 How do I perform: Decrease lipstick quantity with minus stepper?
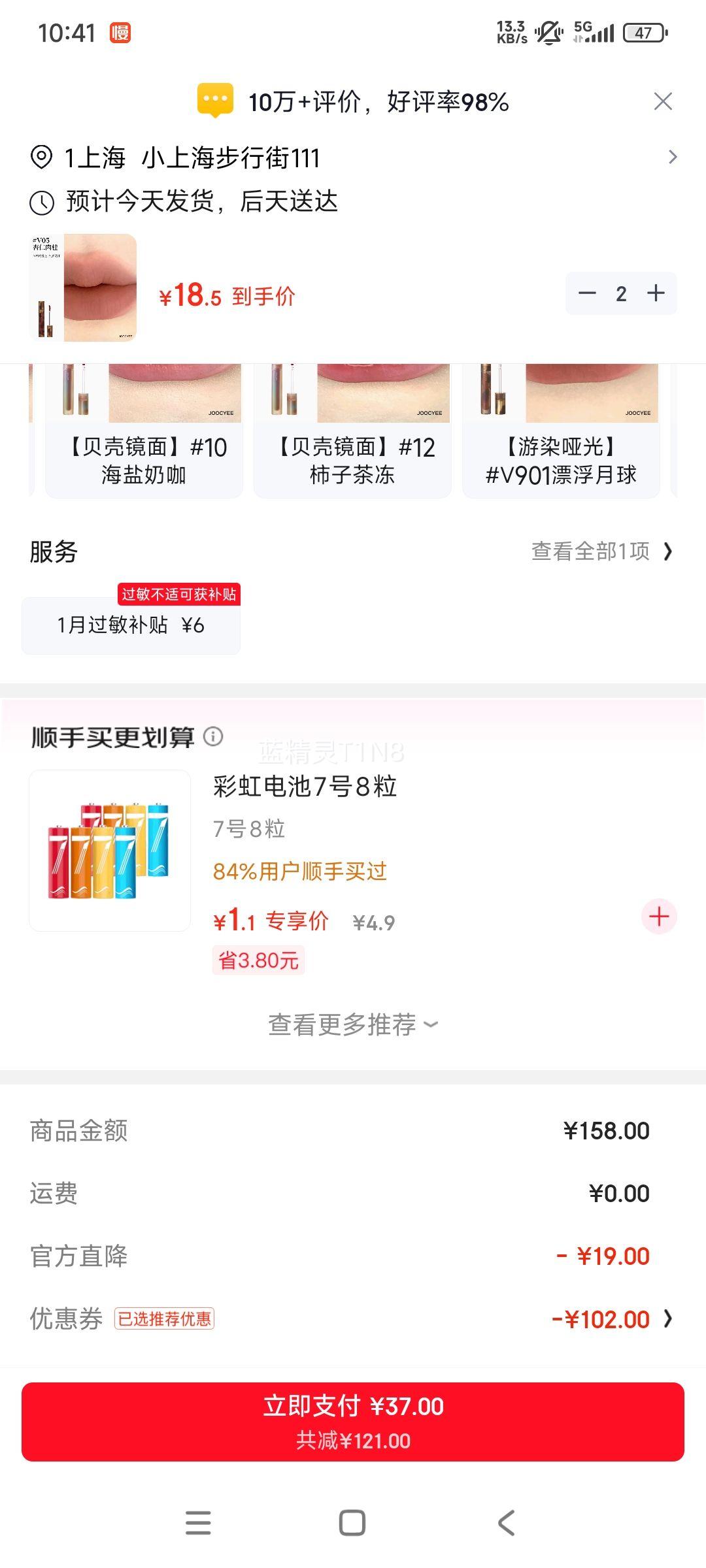589,293
